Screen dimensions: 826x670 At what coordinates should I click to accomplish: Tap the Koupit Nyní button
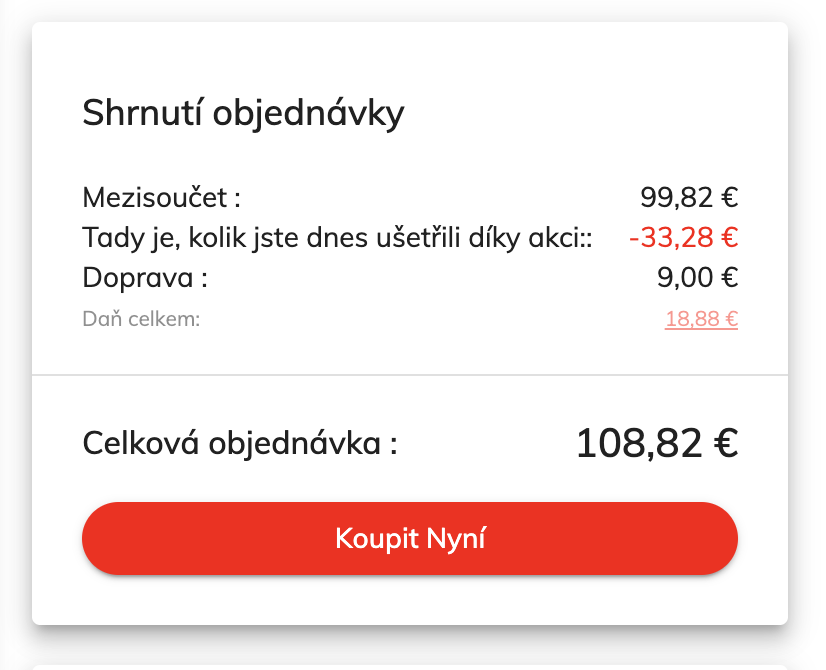pyautogui.click(x=410, y=539)
